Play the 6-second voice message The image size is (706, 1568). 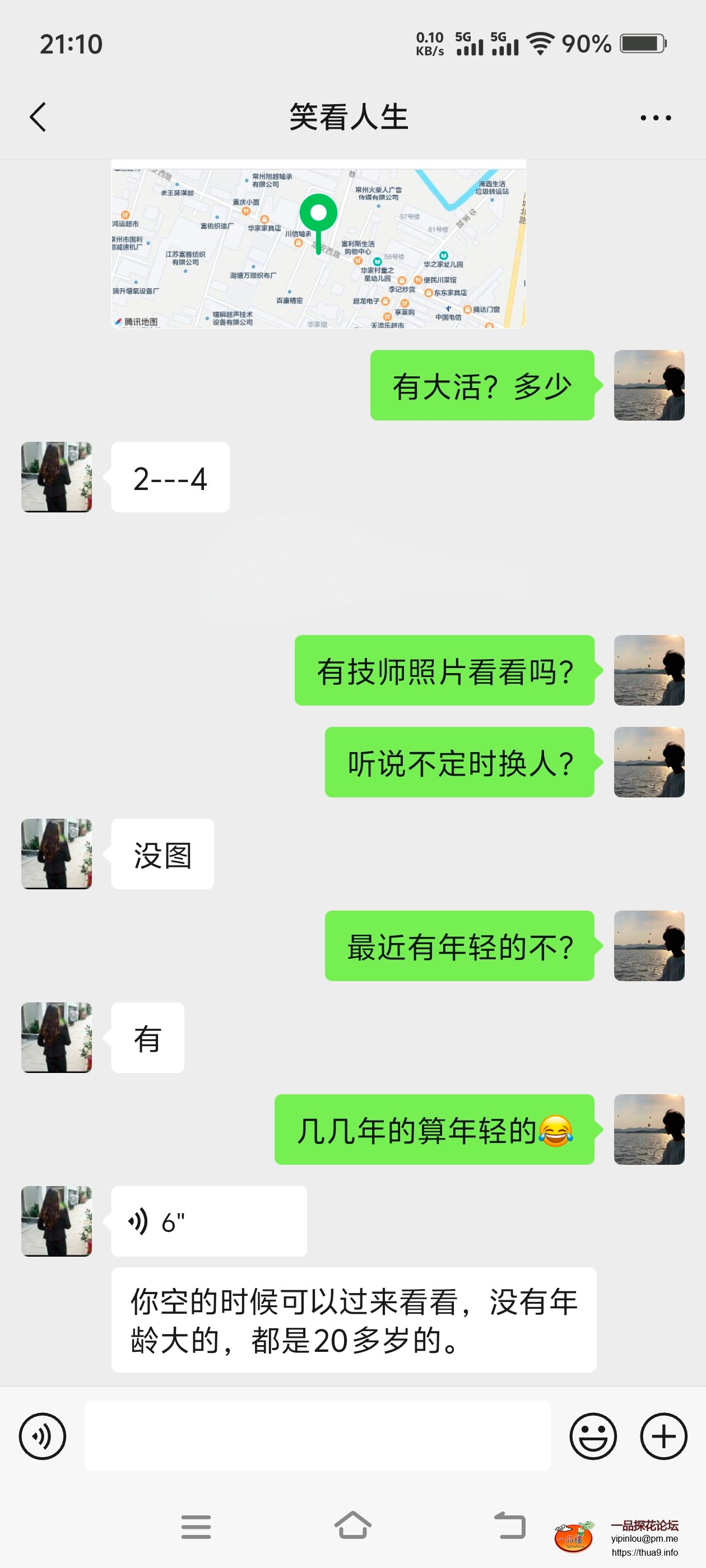pyautogui.click(x=208, y=1221)
